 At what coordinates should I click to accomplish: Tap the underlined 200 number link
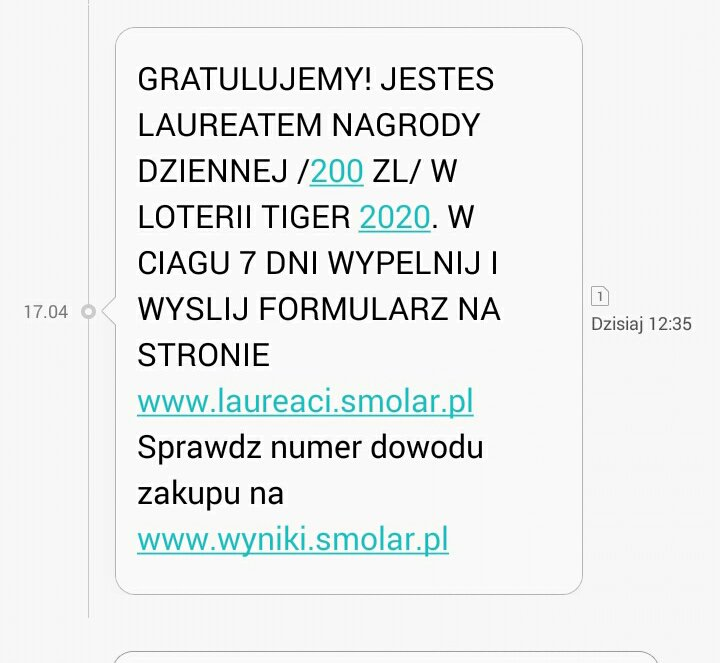click(x=337, y=172)
